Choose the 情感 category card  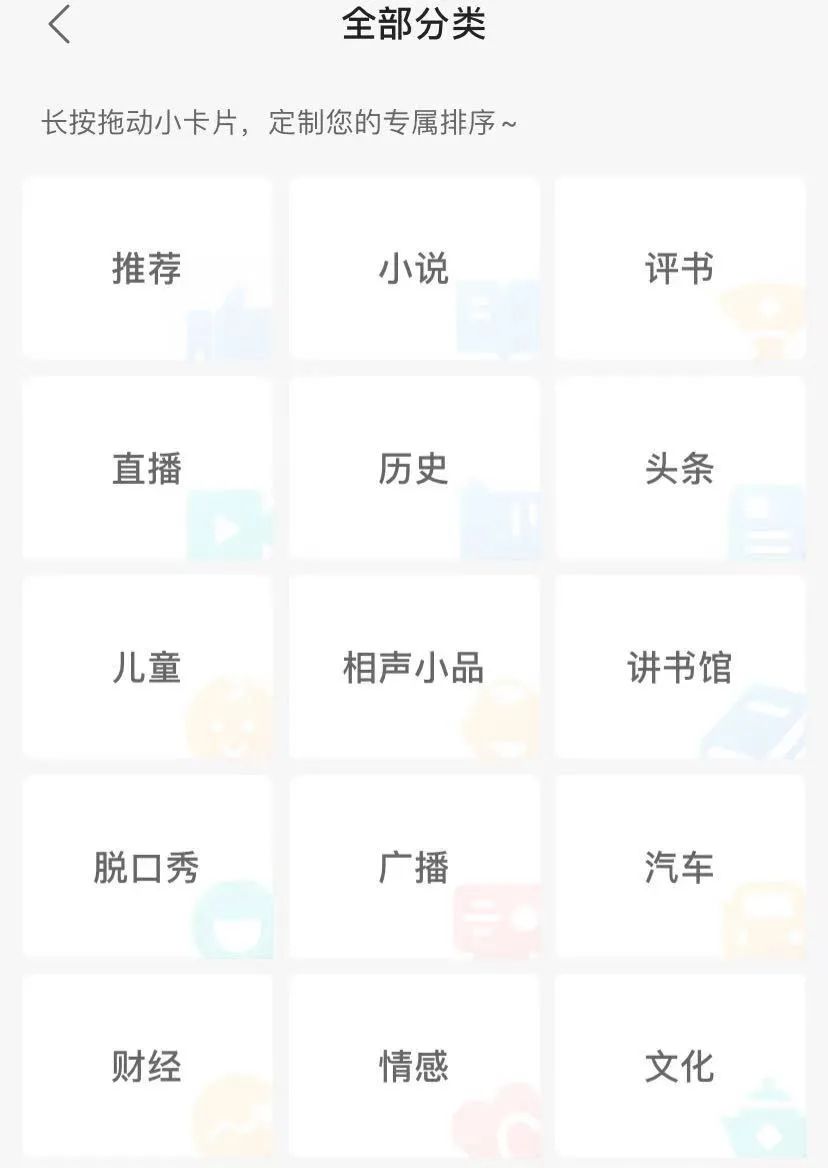click(414, 1066)
